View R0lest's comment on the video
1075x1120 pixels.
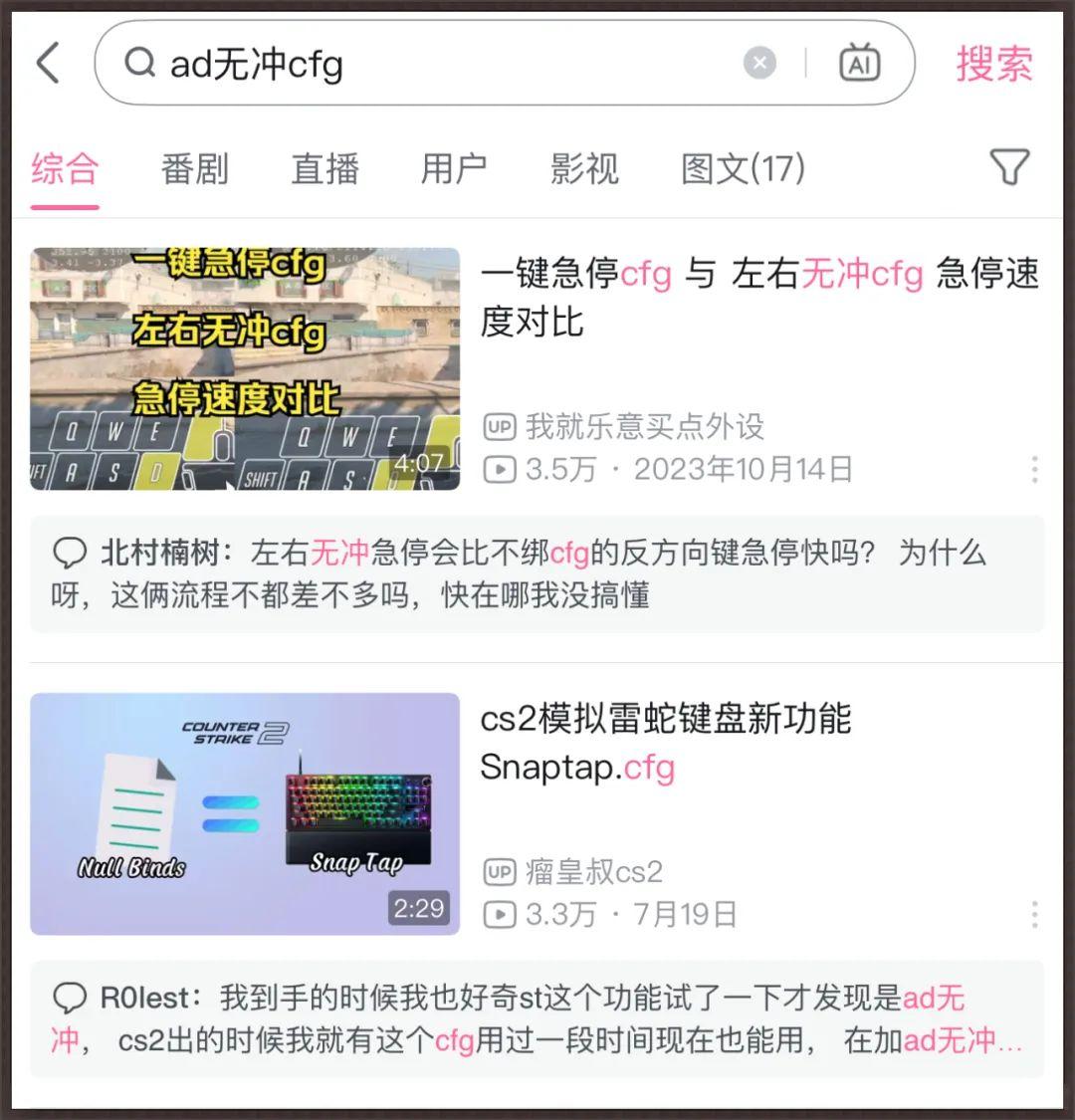(537, 1018)
